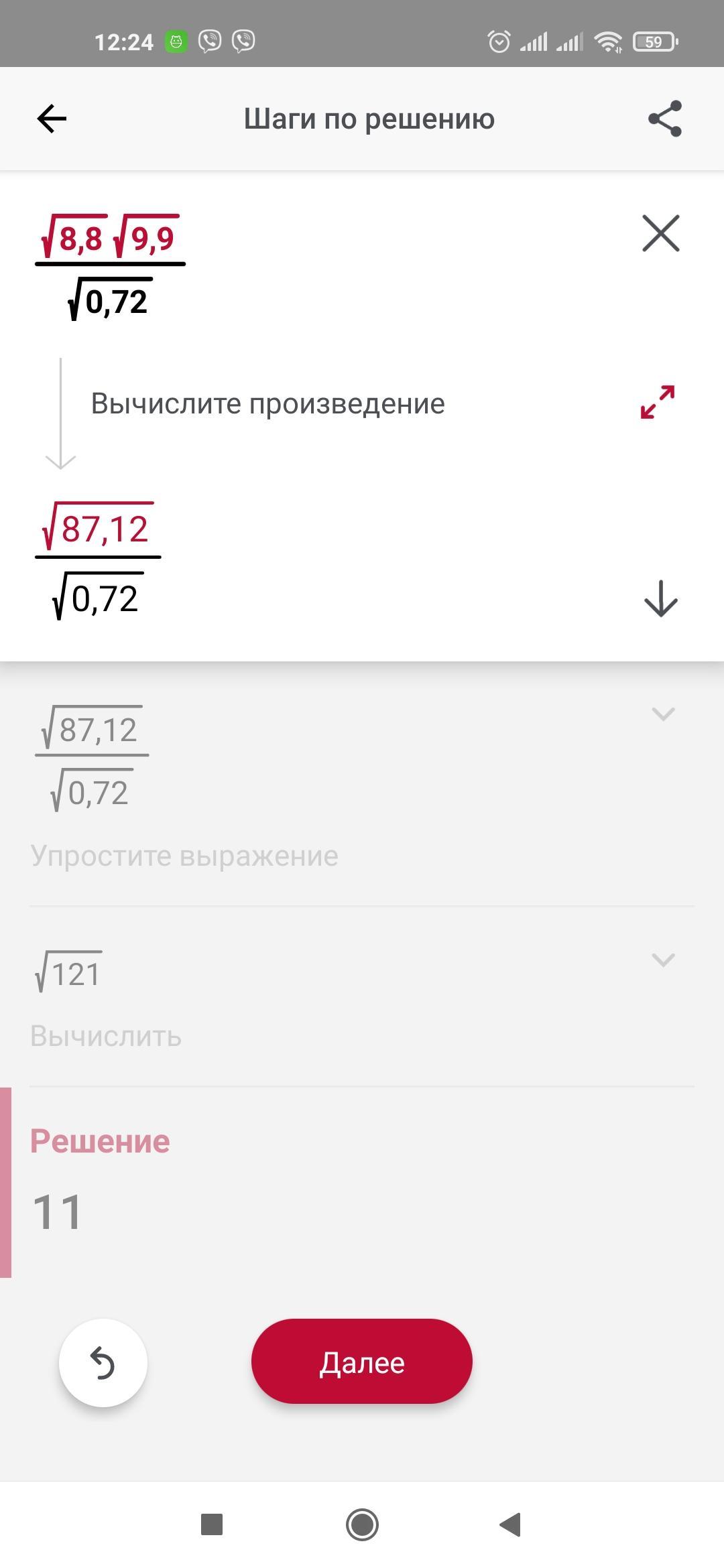Share the solution steps
The image size is (724, 1568).
tap(664, 119)
